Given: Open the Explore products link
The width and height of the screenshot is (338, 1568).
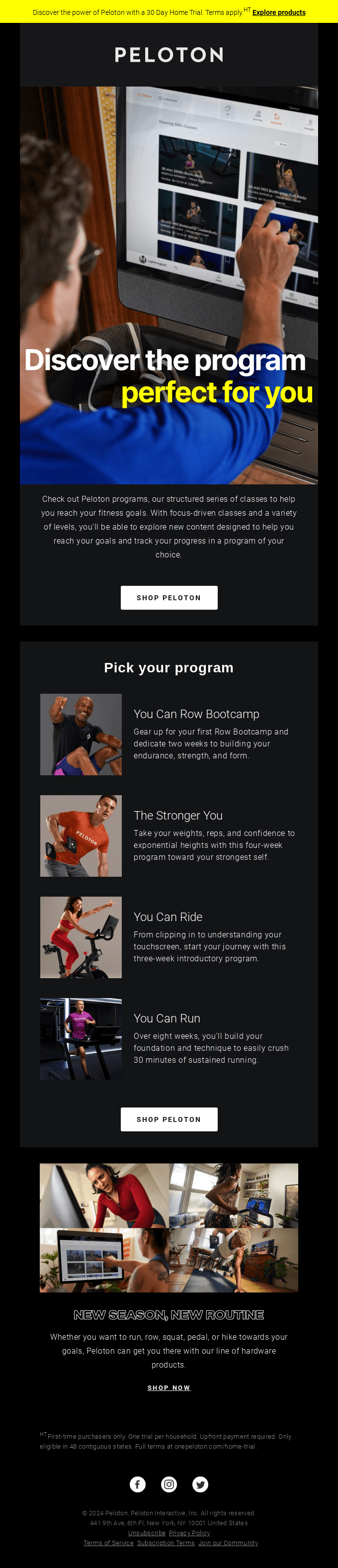Looking at the screenshot, I should 278,12.
